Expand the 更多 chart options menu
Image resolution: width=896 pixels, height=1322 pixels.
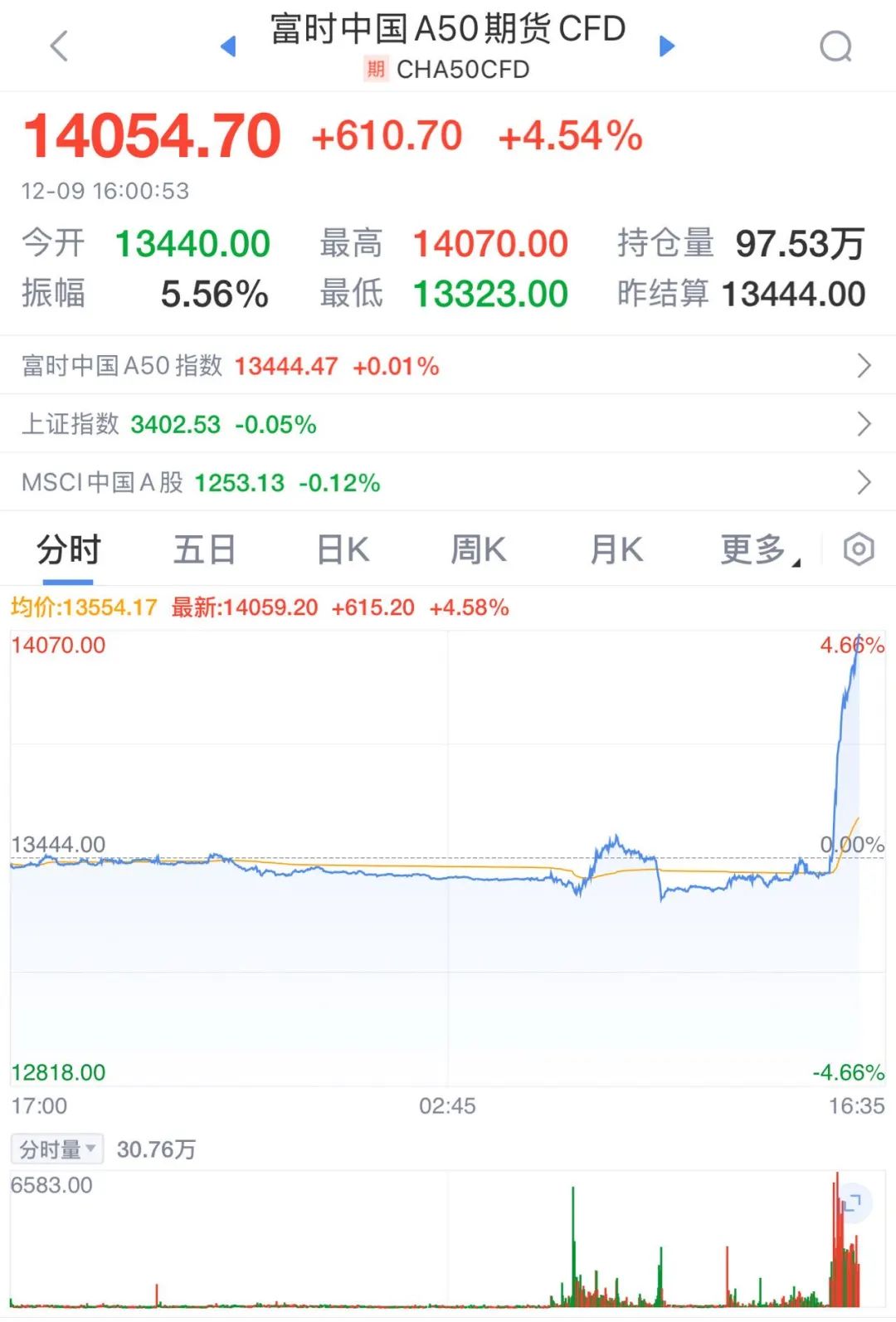click(755, 549)
